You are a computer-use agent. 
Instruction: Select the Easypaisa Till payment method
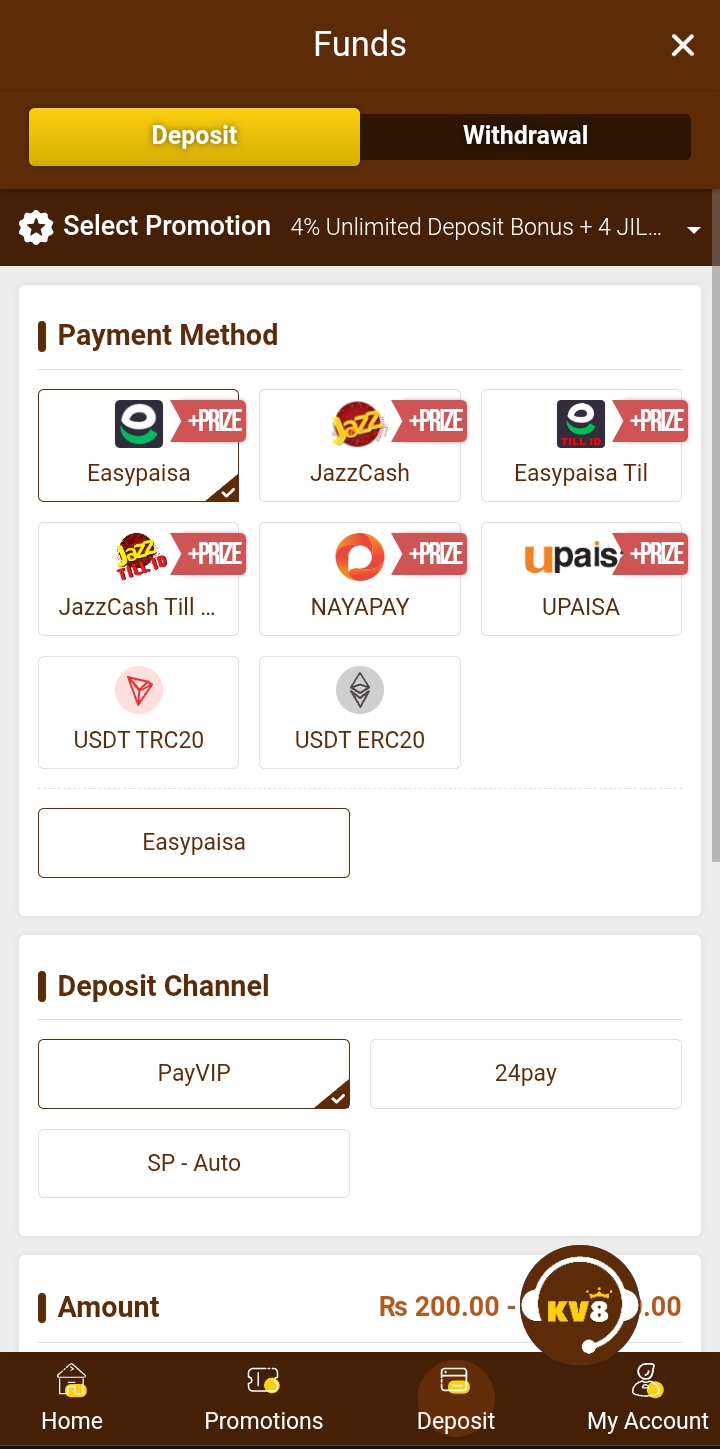[x=581, y=446]
